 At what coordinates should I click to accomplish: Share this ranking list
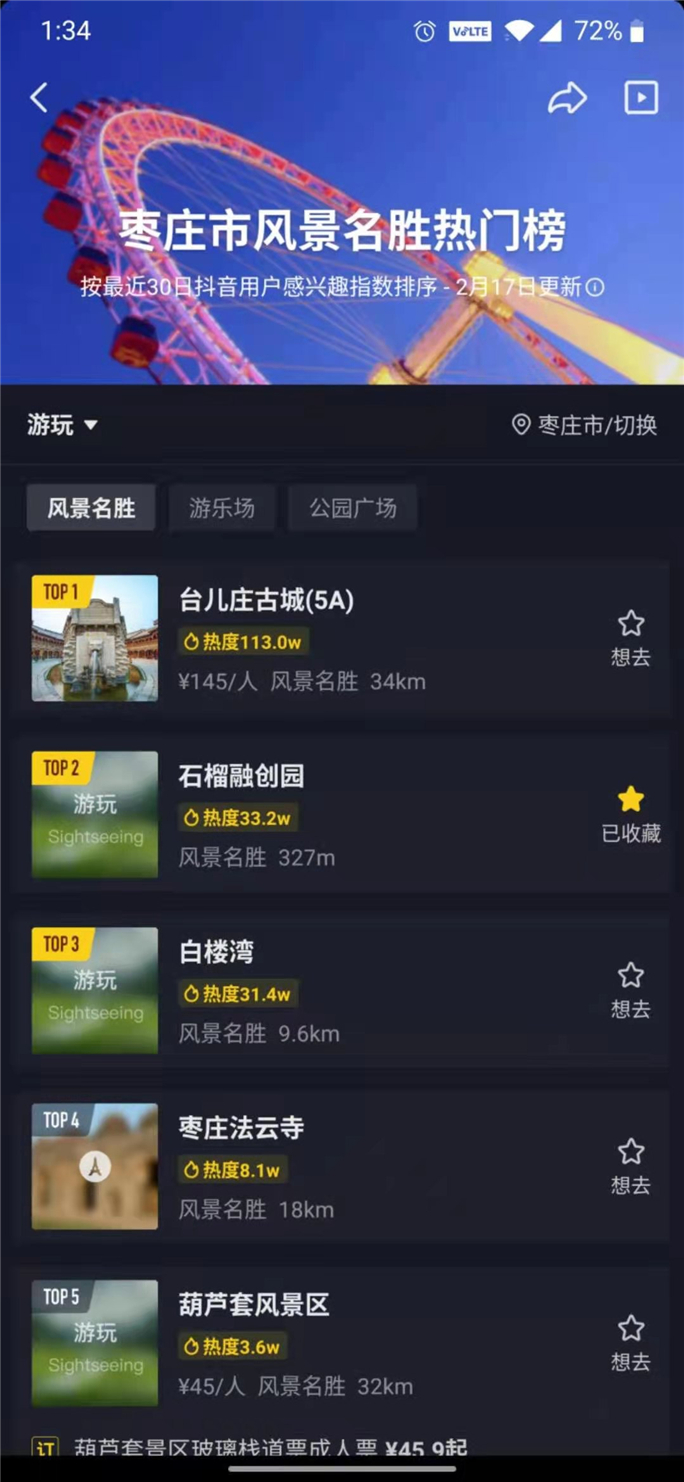pyautogui.click(x=567, y=98)
